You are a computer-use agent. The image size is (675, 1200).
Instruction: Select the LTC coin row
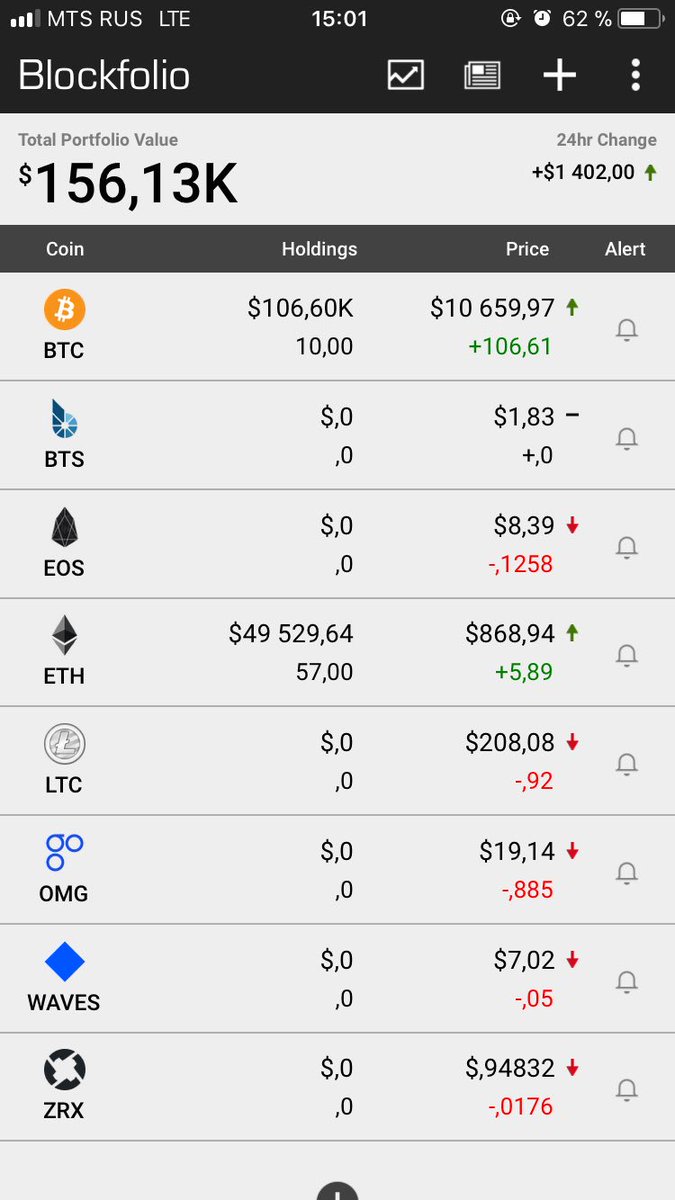(x=300, y=761)
